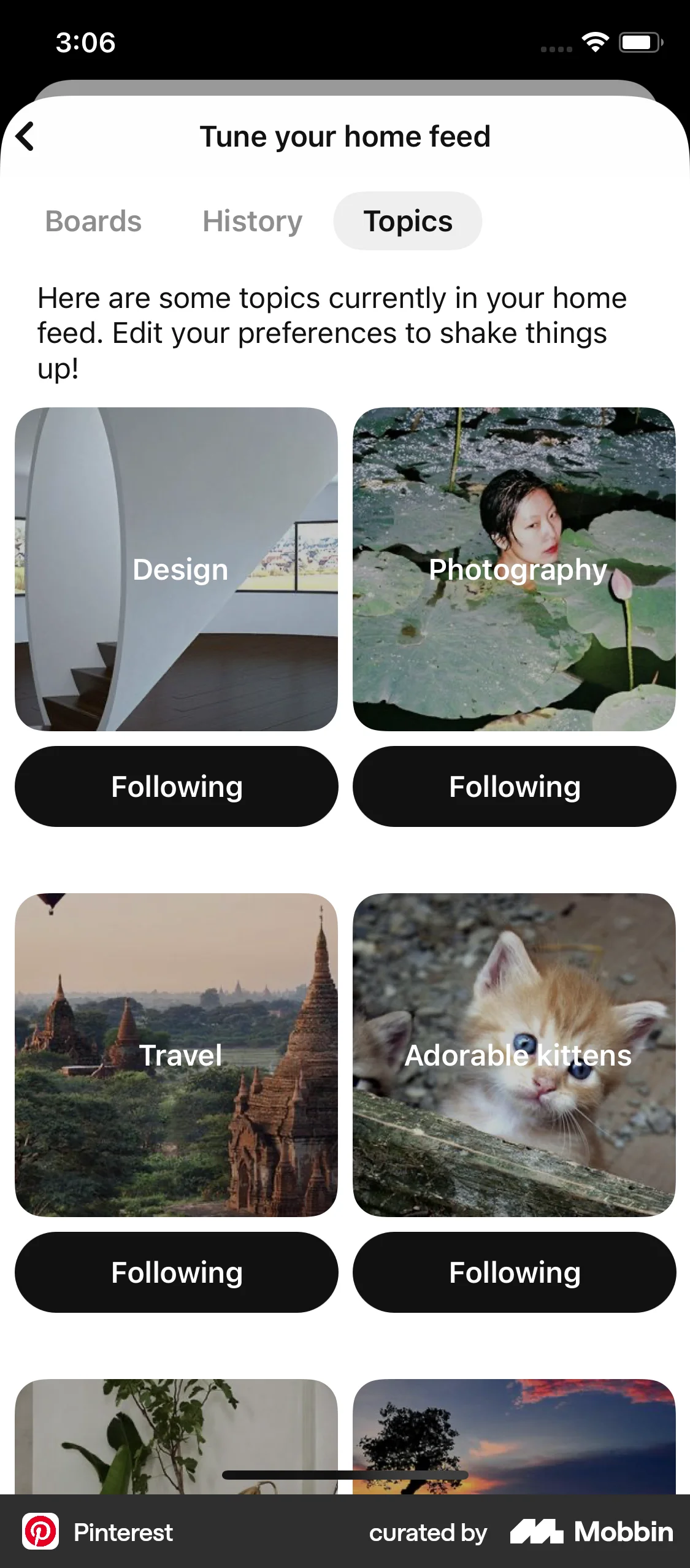Unfollow the Photography topic
690x1568 pixels.
pyautogui.click(x=514, y=786)
